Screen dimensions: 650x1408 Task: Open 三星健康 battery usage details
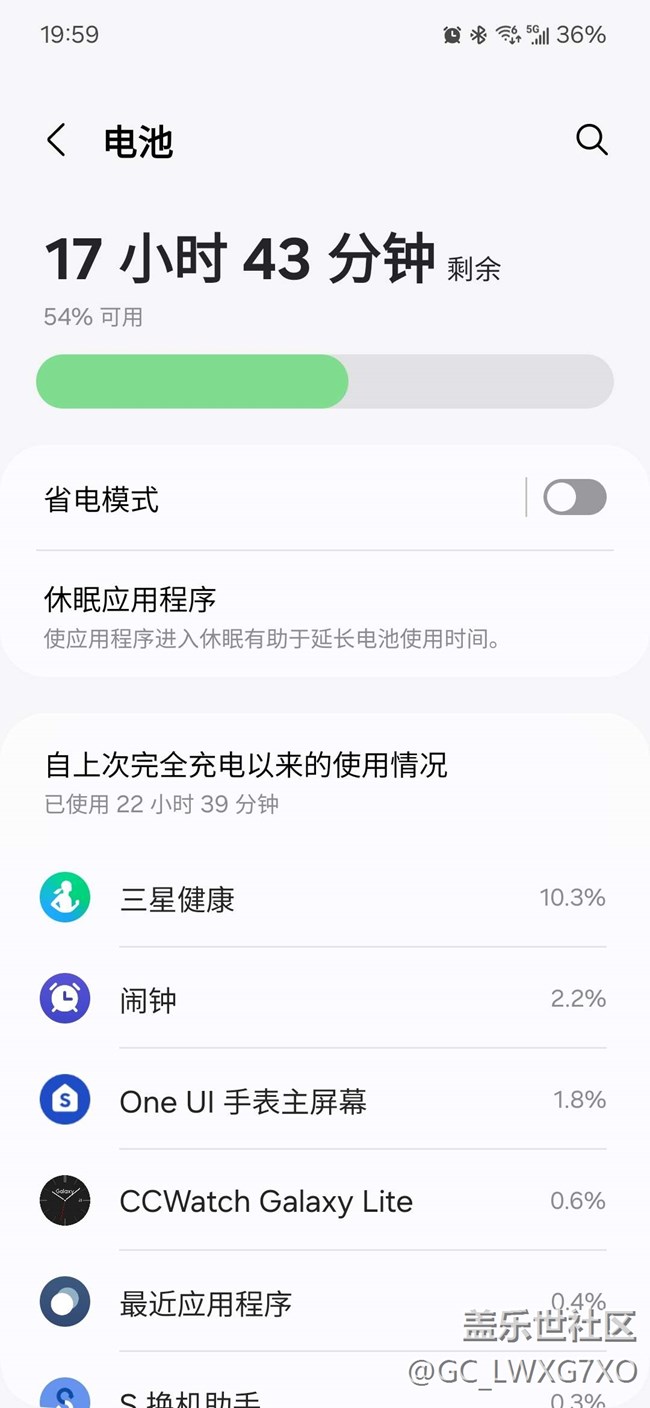tap(325, 898)
